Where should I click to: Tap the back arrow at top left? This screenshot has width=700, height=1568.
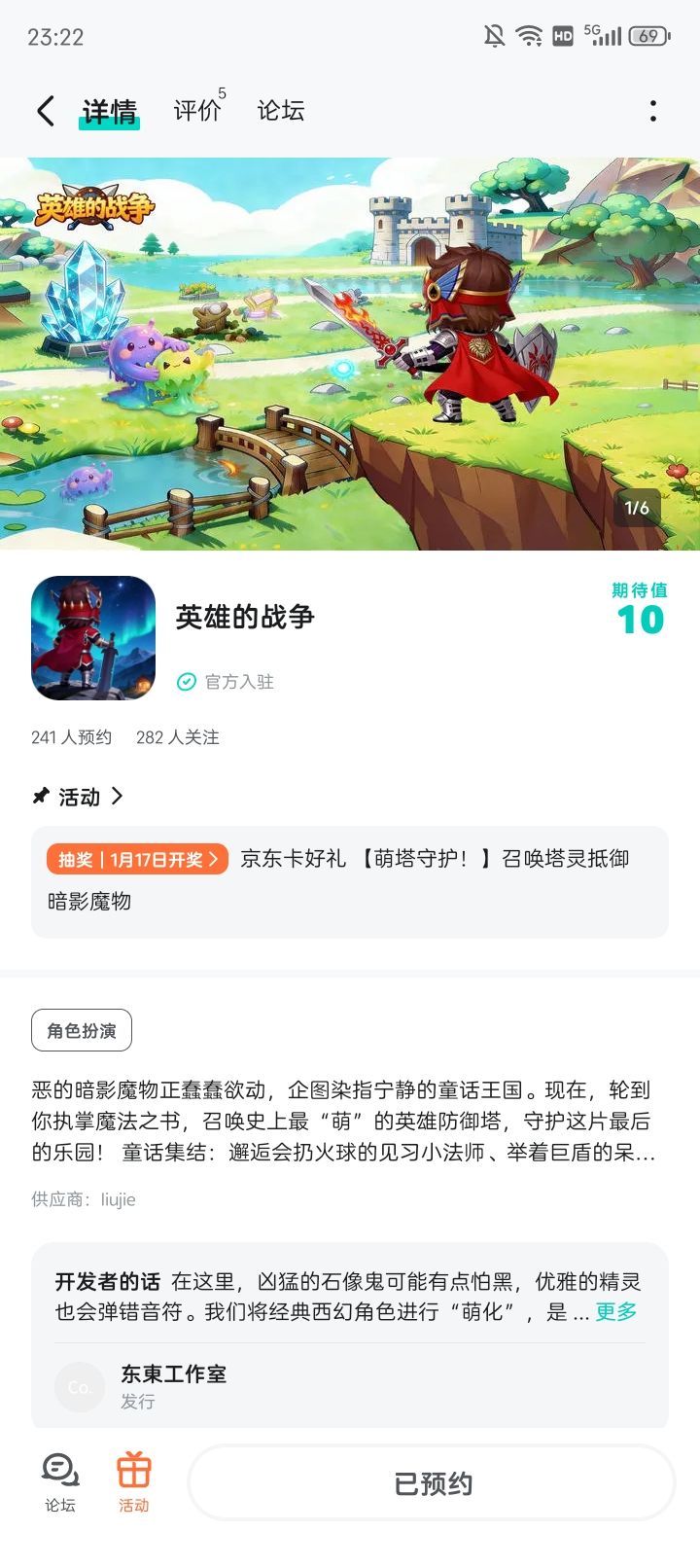pyautogui.click(x=44, y=111)
